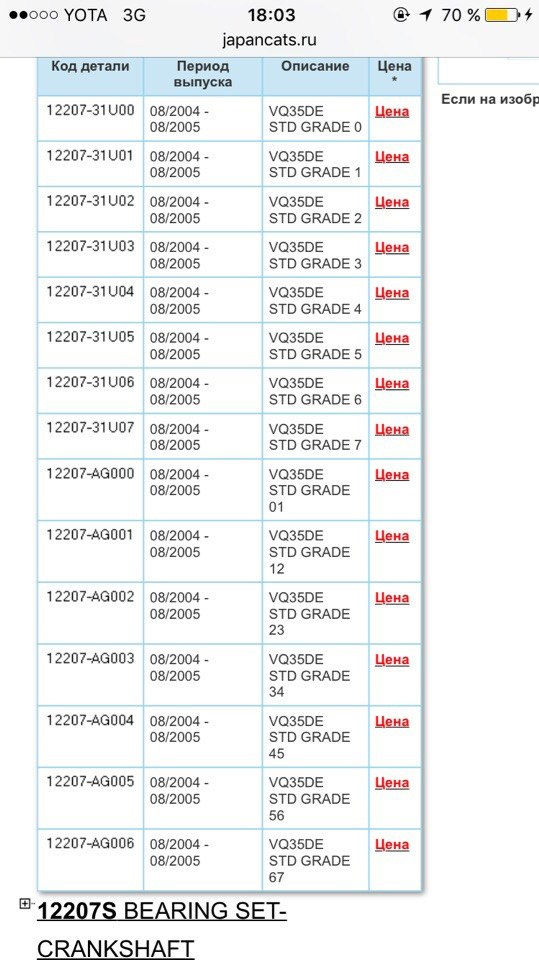Open the Цена link for 12207-31U05
The image size is (539, 960).
tap(391, 338)
